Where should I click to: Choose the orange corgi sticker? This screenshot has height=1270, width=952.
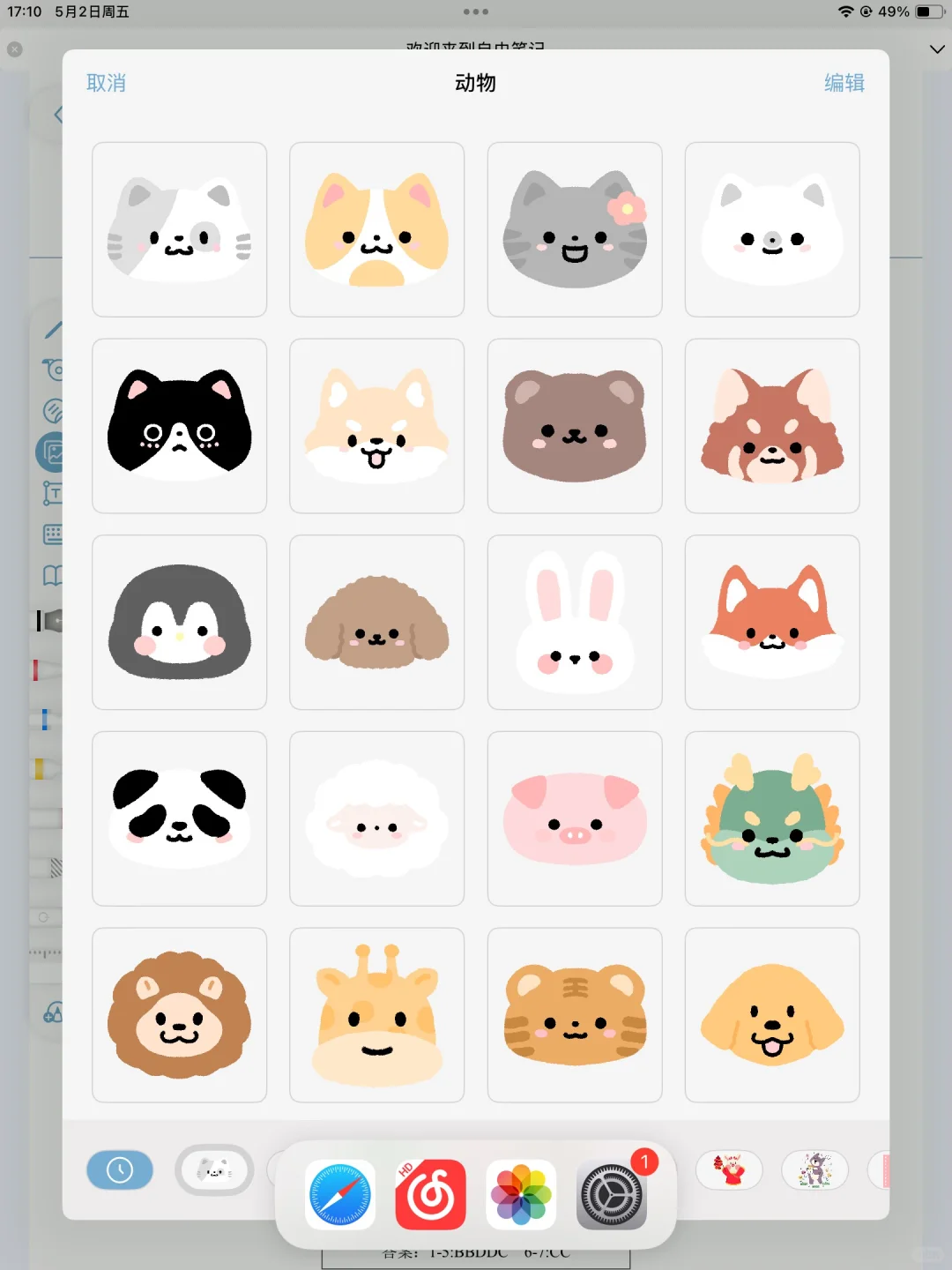click(x=376, y=229)
